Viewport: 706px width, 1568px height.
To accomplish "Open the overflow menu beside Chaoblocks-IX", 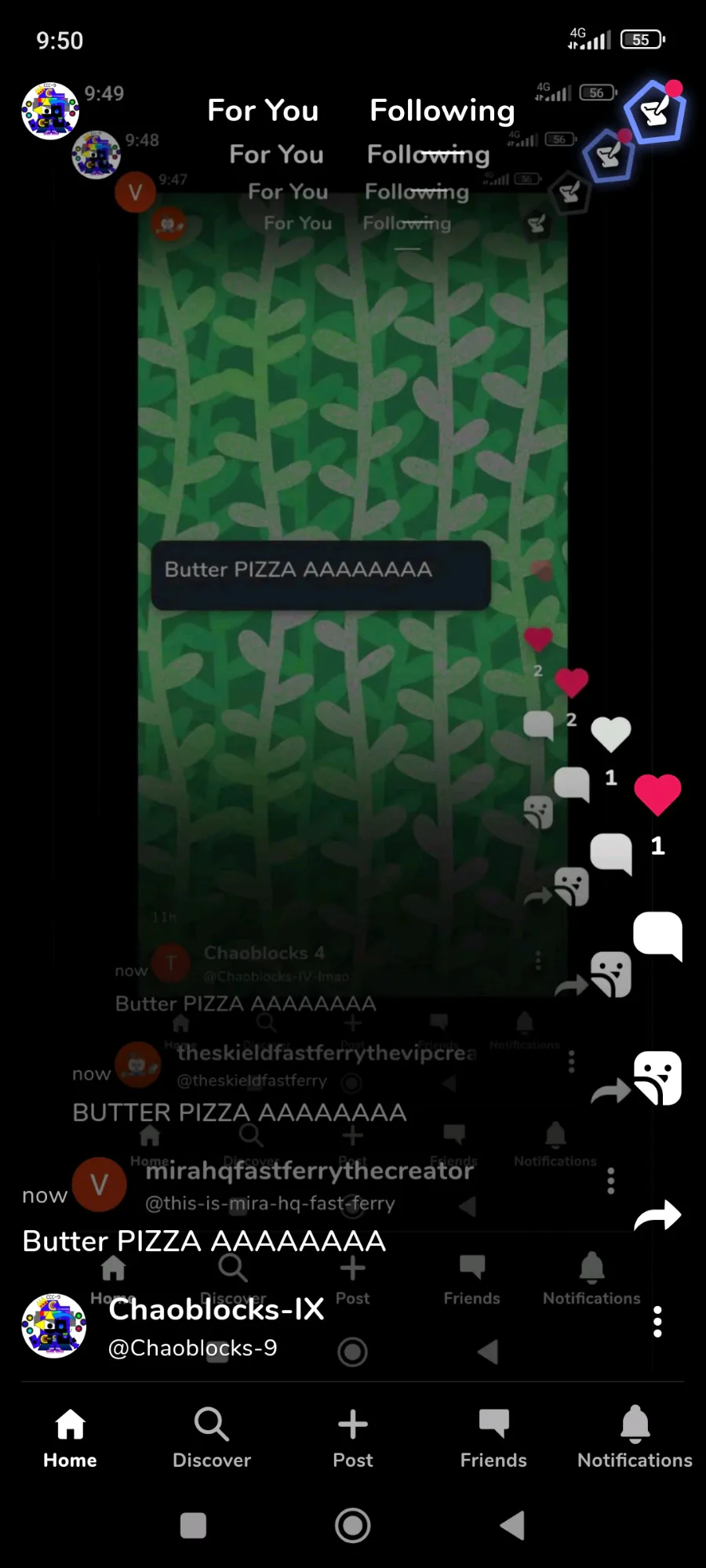I will coord(657,1322).
